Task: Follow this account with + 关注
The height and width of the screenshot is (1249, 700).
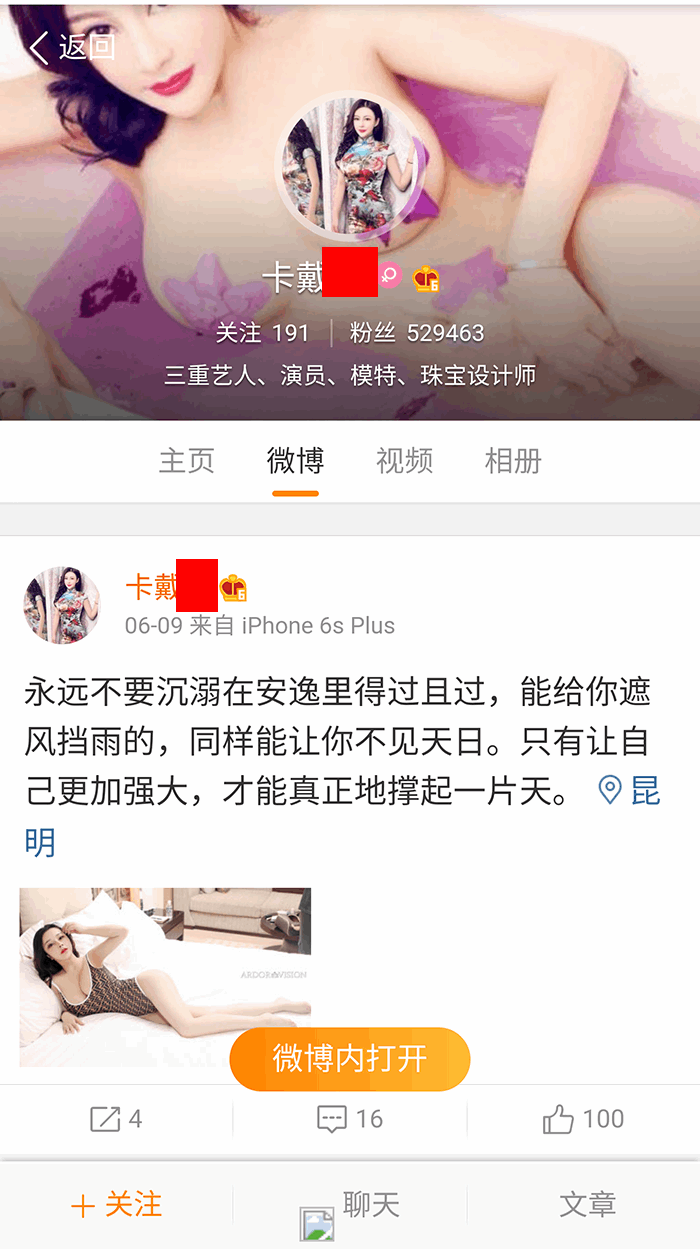Action: (x=116, y=1205)
